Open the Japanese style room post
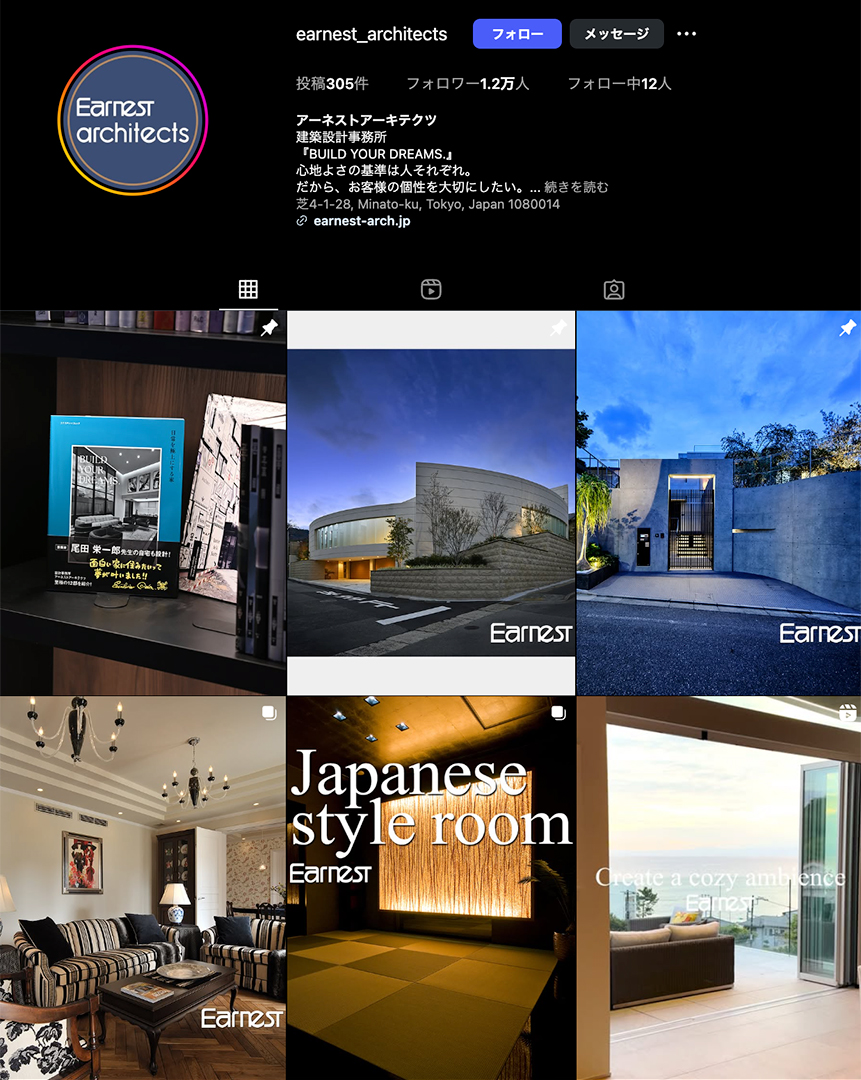The image size is (861, 1080). pos(431,888)
